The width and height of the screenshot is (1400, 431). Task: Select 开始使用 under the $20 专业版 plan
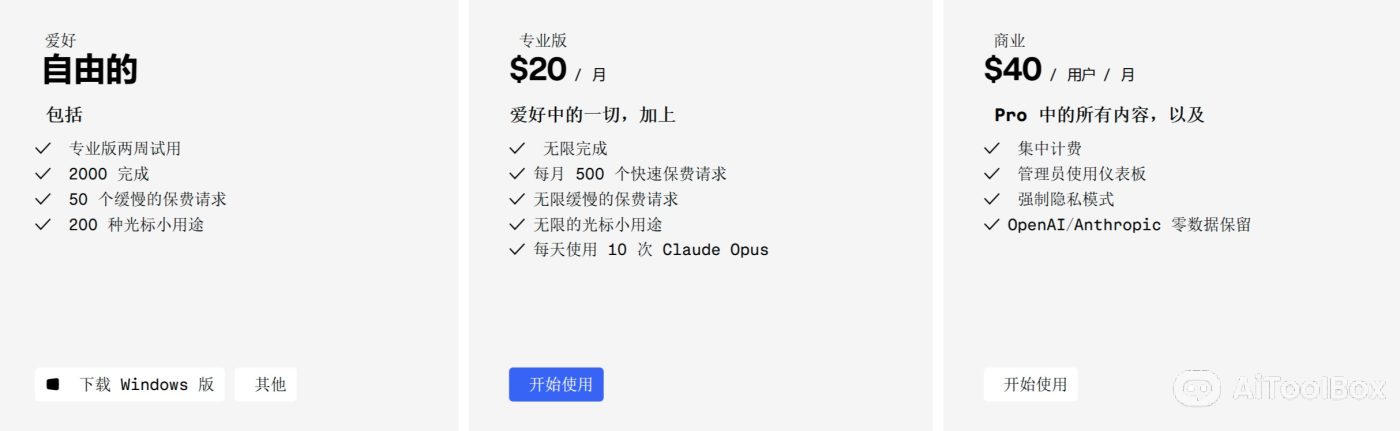coord(556,385)
